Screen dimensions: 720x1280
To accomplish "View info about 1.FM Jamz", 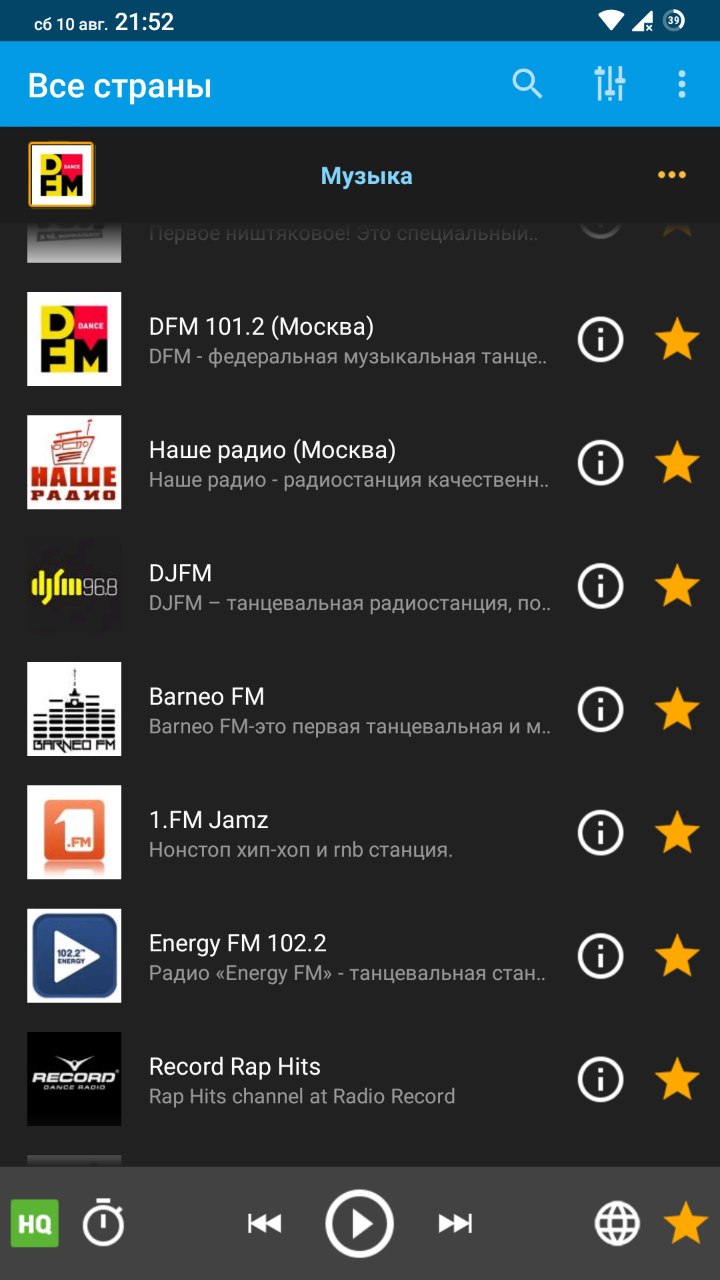I will click(601, 832).
